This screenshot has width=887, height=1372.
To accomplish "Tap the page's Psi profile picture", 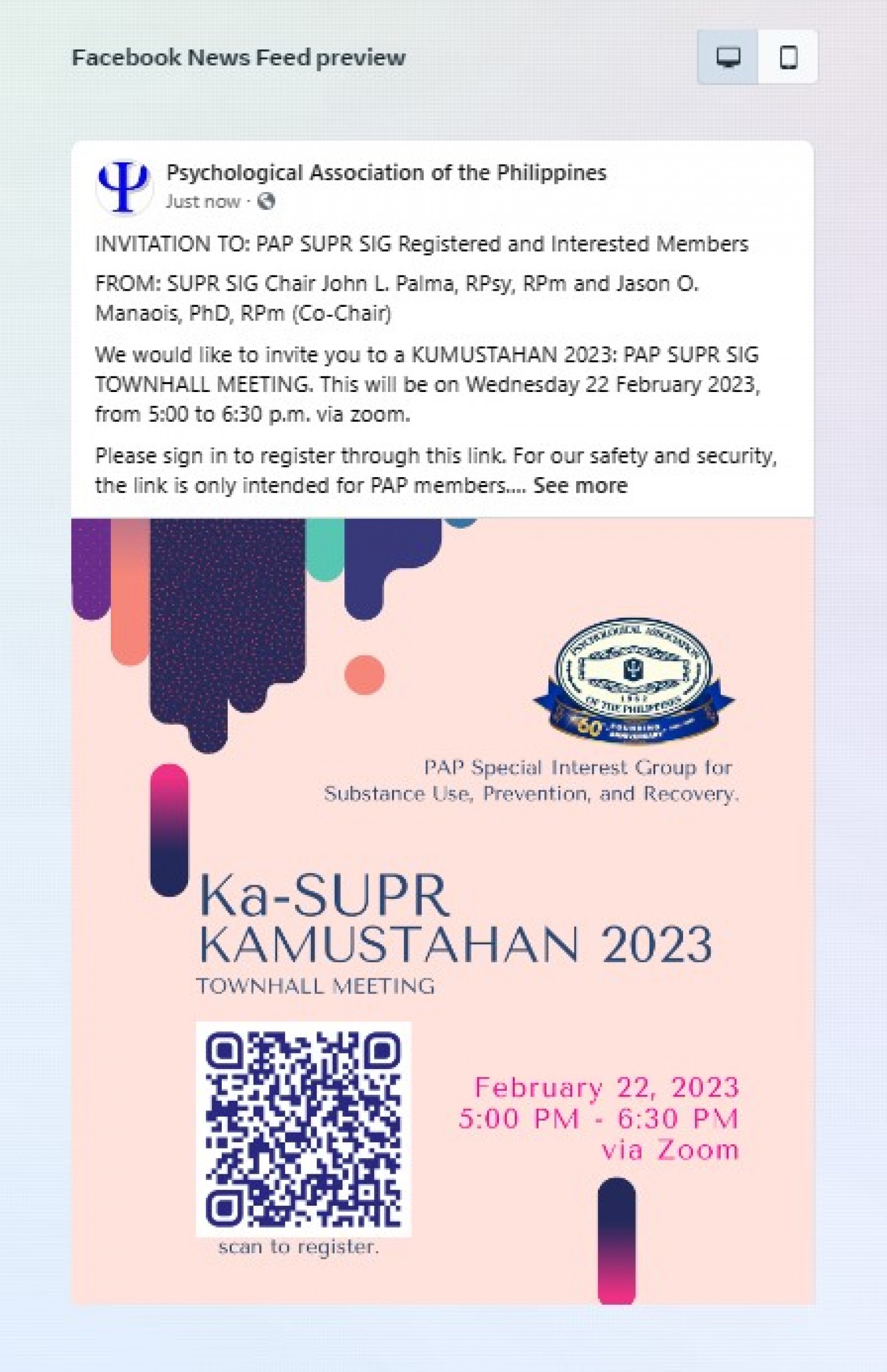I will [x=124, y=186].
